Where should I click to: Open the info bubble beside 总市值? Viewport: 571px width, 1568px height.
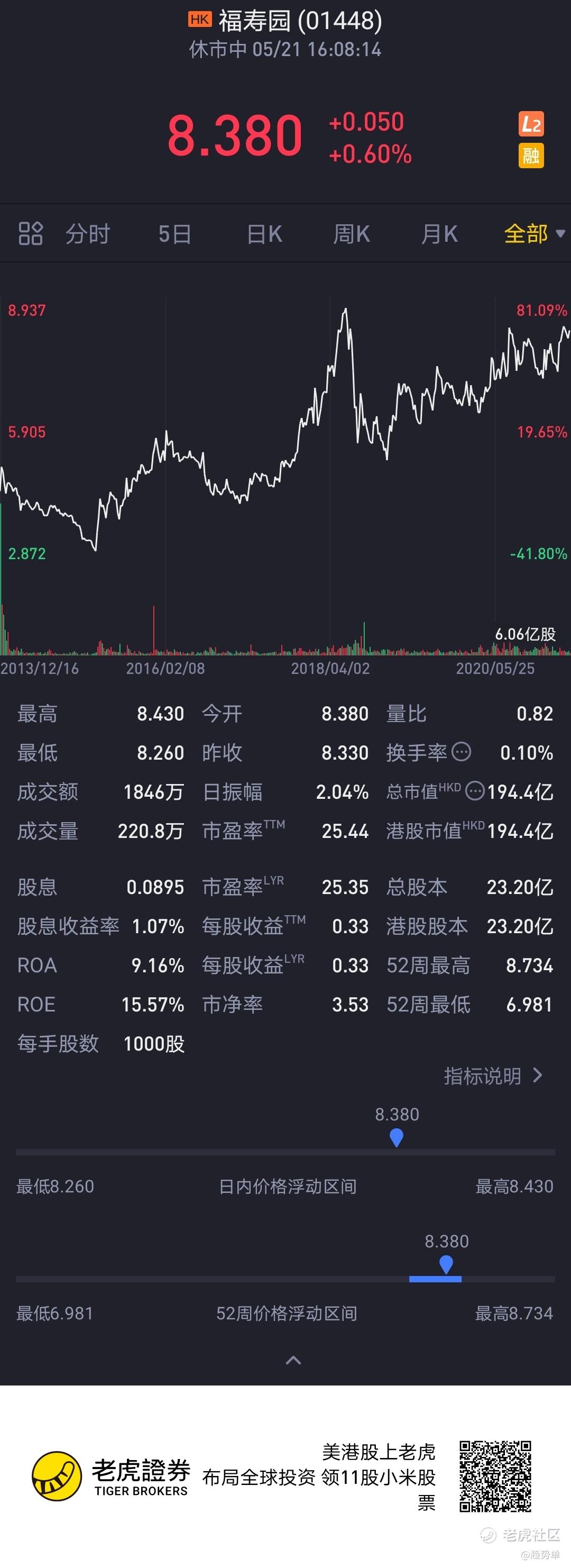(475, 791)
